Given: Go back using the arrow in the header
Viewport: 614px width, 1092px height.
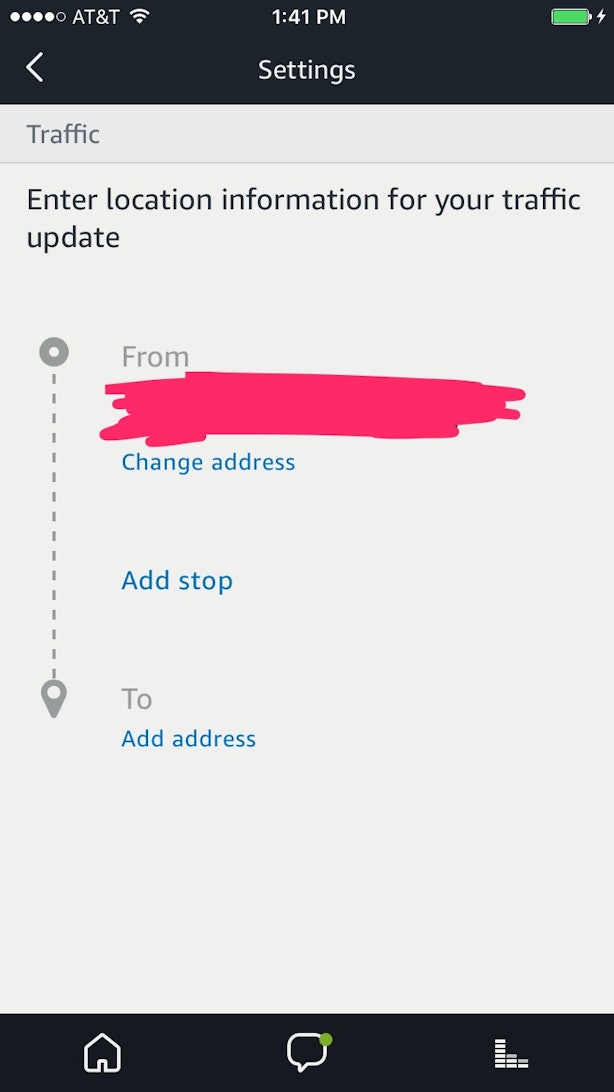Looking at the screenshot, I should pos(35,68).
